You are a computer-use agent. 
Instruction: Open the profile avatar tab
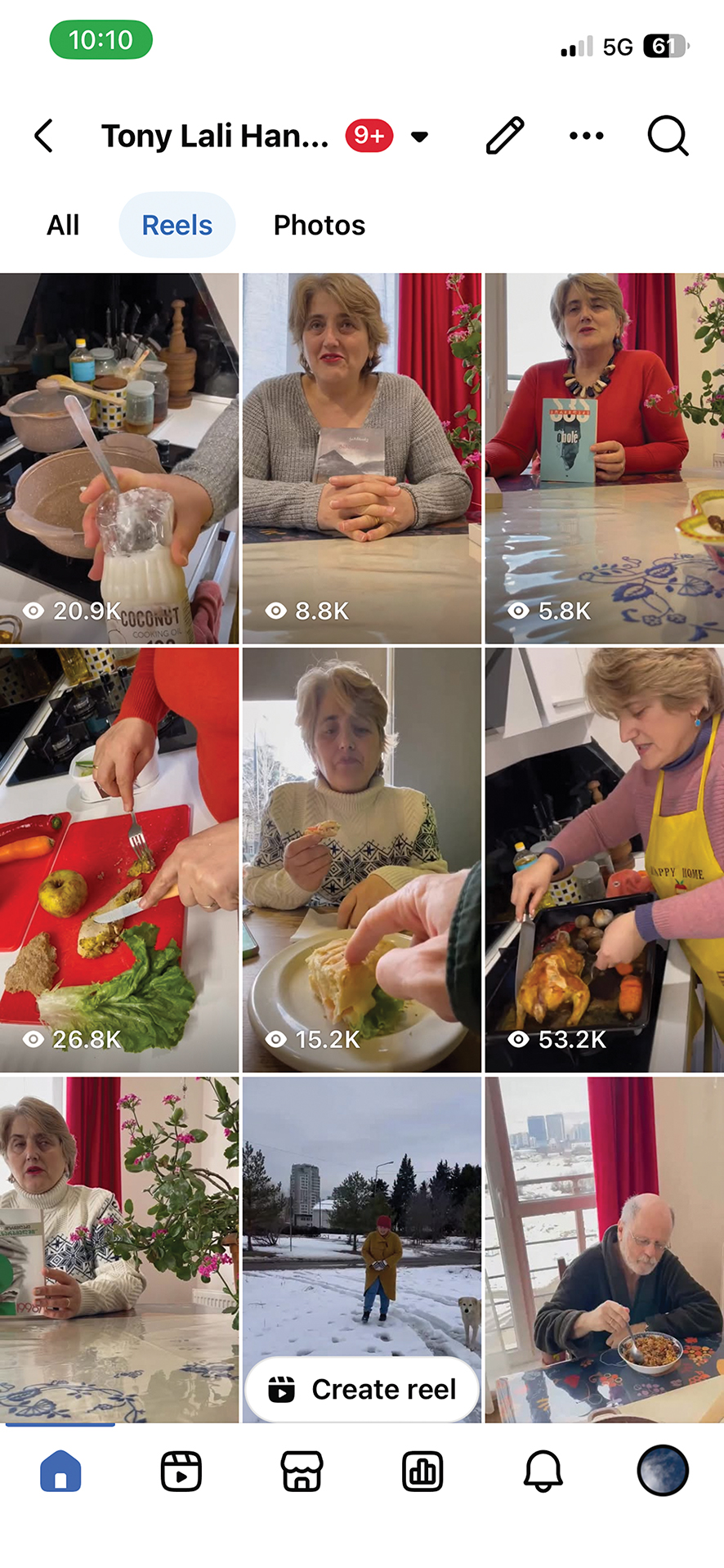tap(663, 1470)
